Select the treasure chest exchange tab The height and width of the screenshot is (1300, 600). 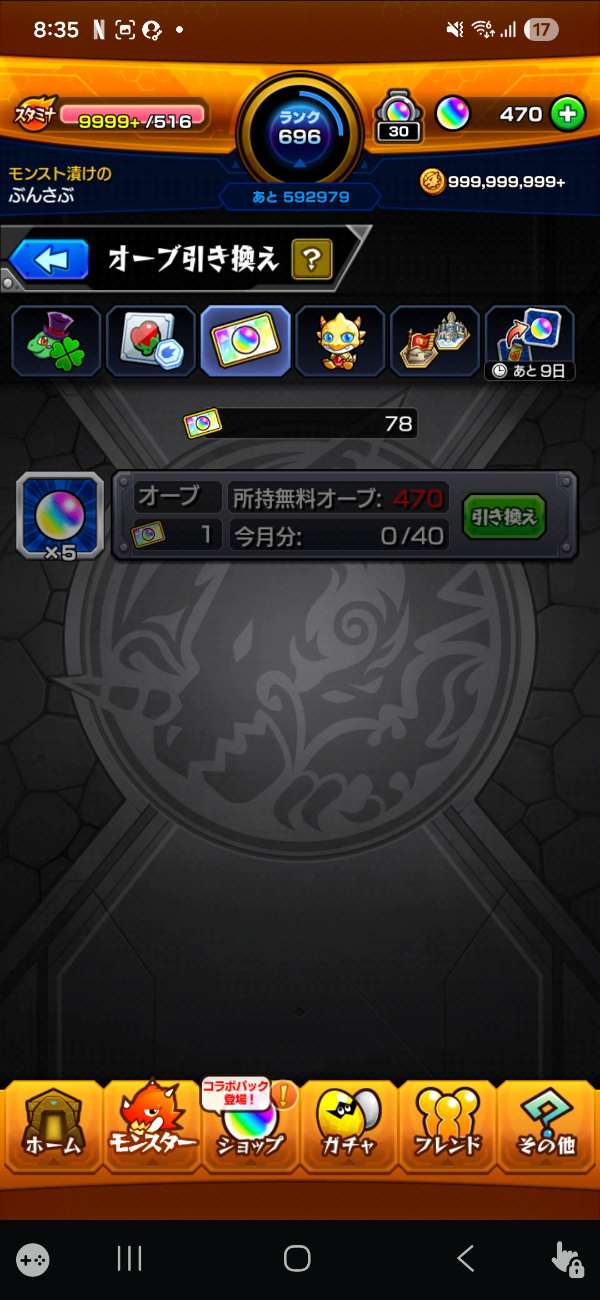point(435,341)
